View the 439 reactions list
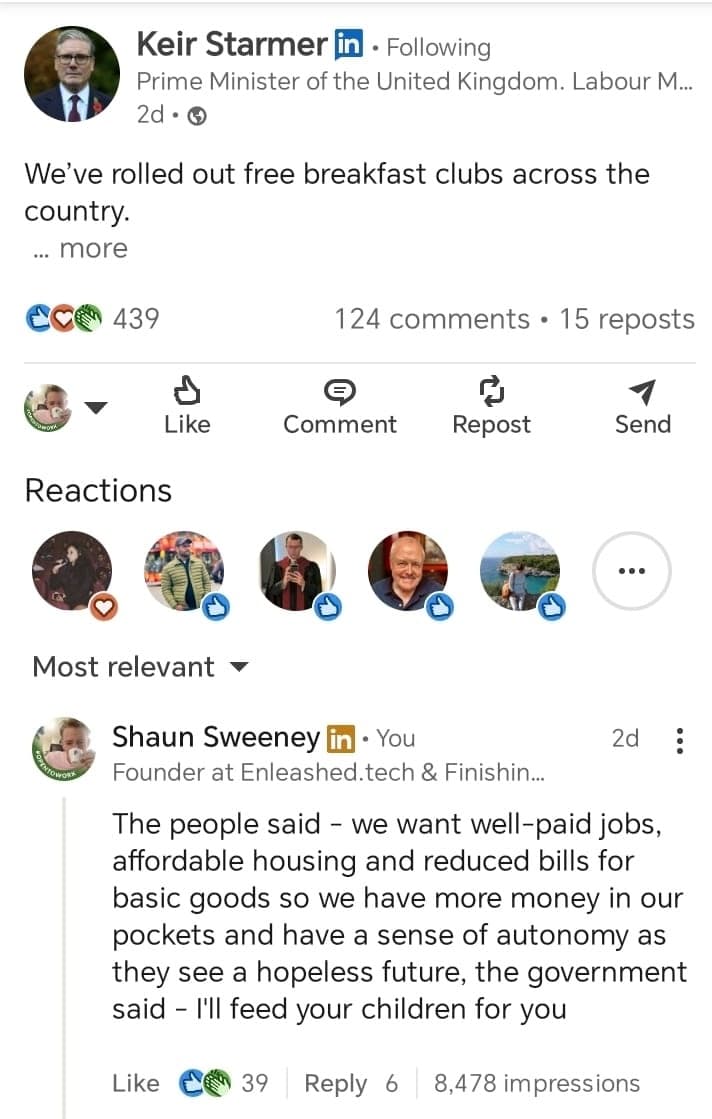Viewport: 712px width, 1119px height. (92, 319)
